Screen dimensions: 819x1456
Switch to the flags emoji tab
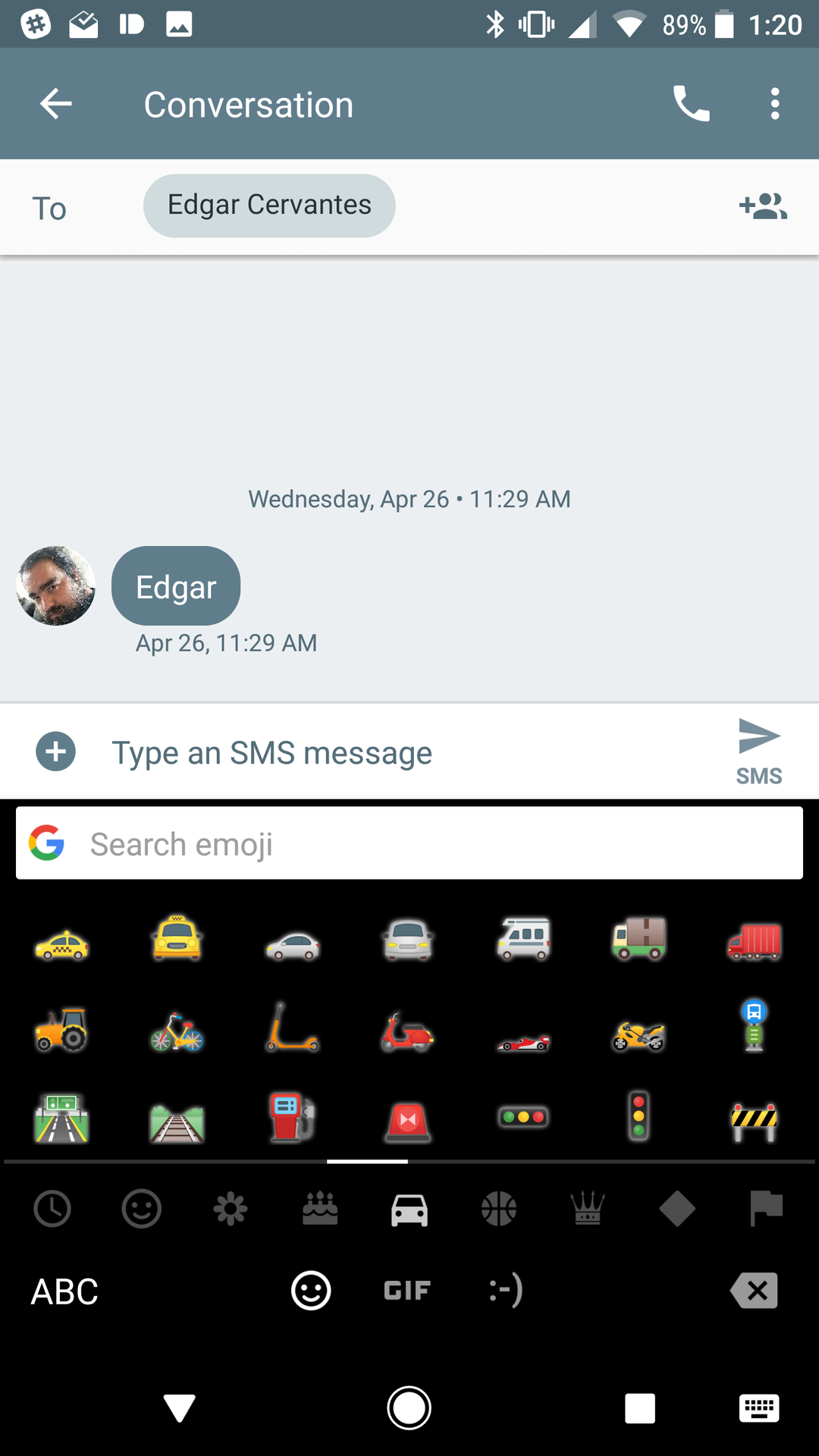pos(766,1208)
